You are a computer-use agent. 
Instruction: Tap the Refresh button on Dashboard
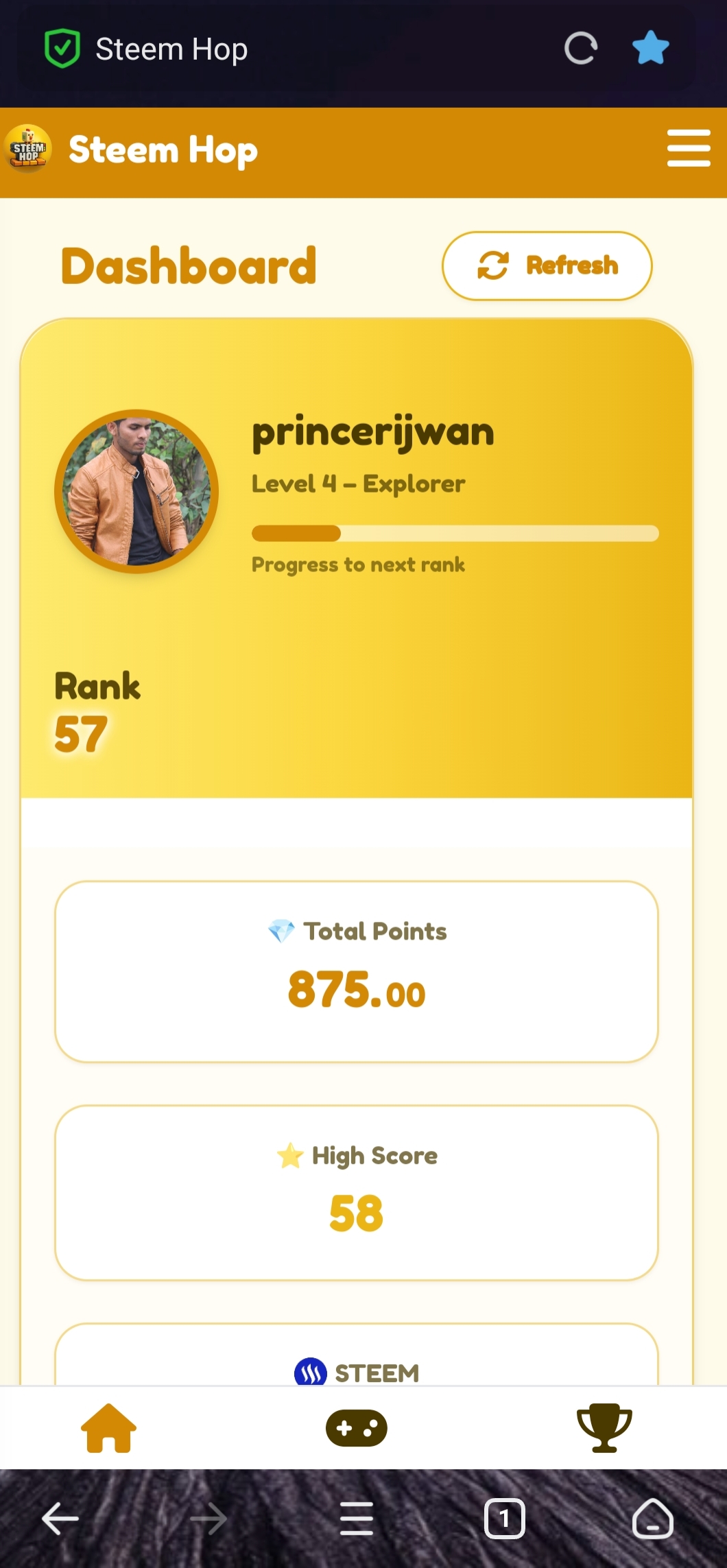coord(547,266)
